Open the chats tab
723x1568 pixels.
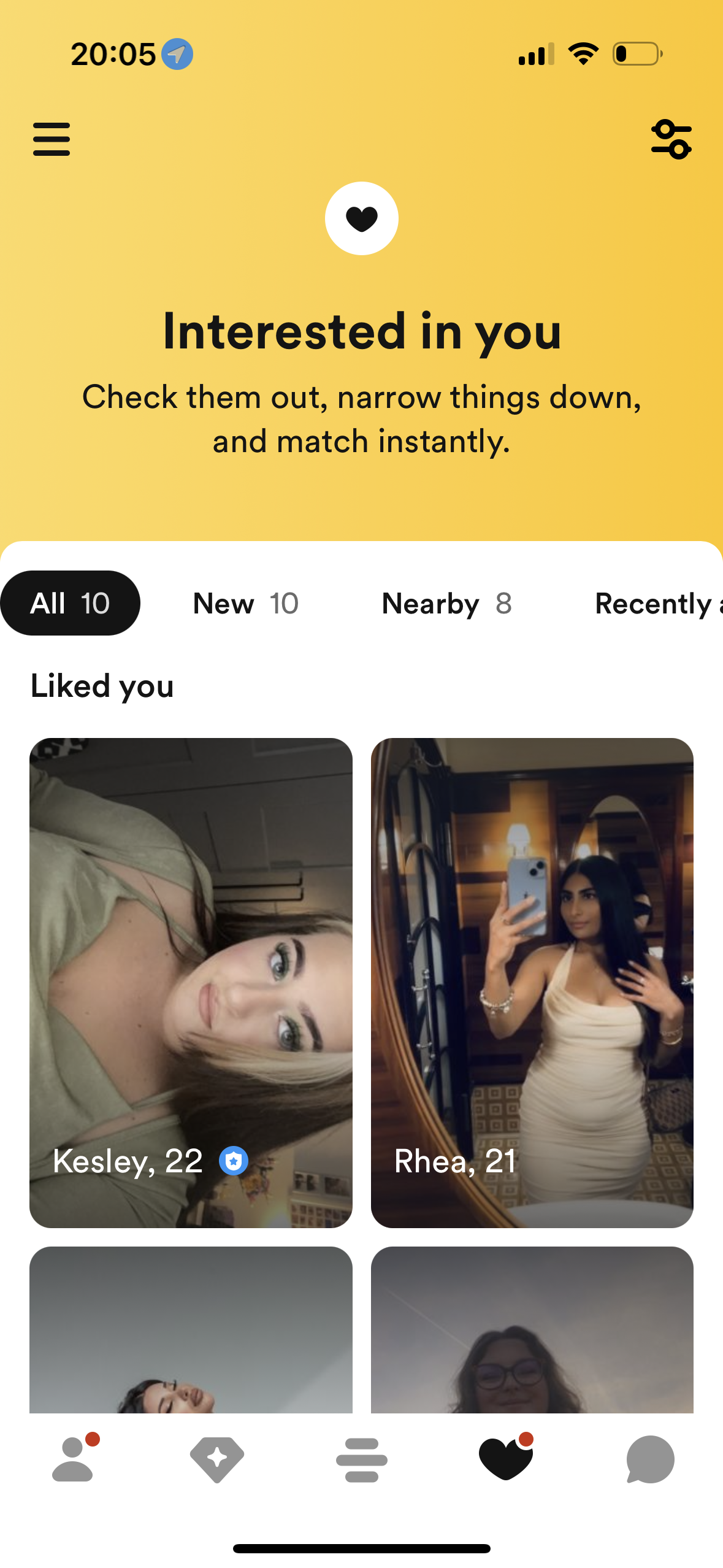click(650, 1459)
